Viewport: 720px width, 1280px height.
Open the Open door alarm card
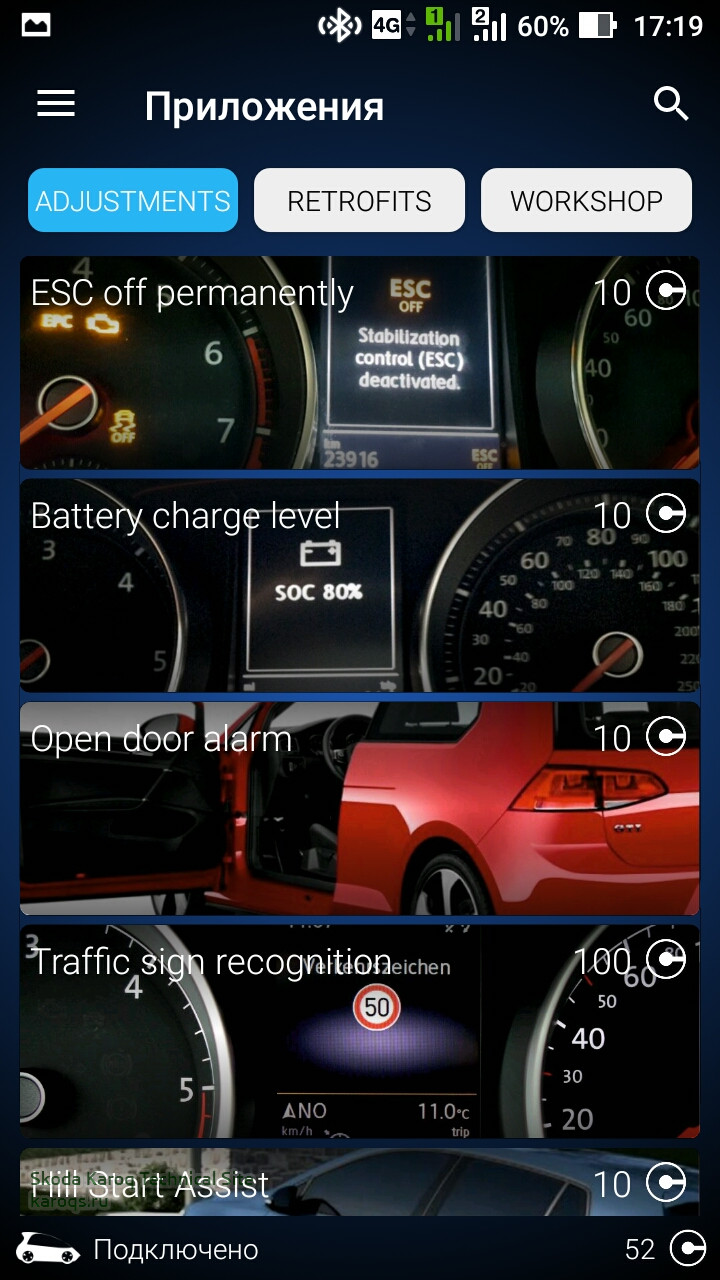pyautogui.click(x=360, y=808)
